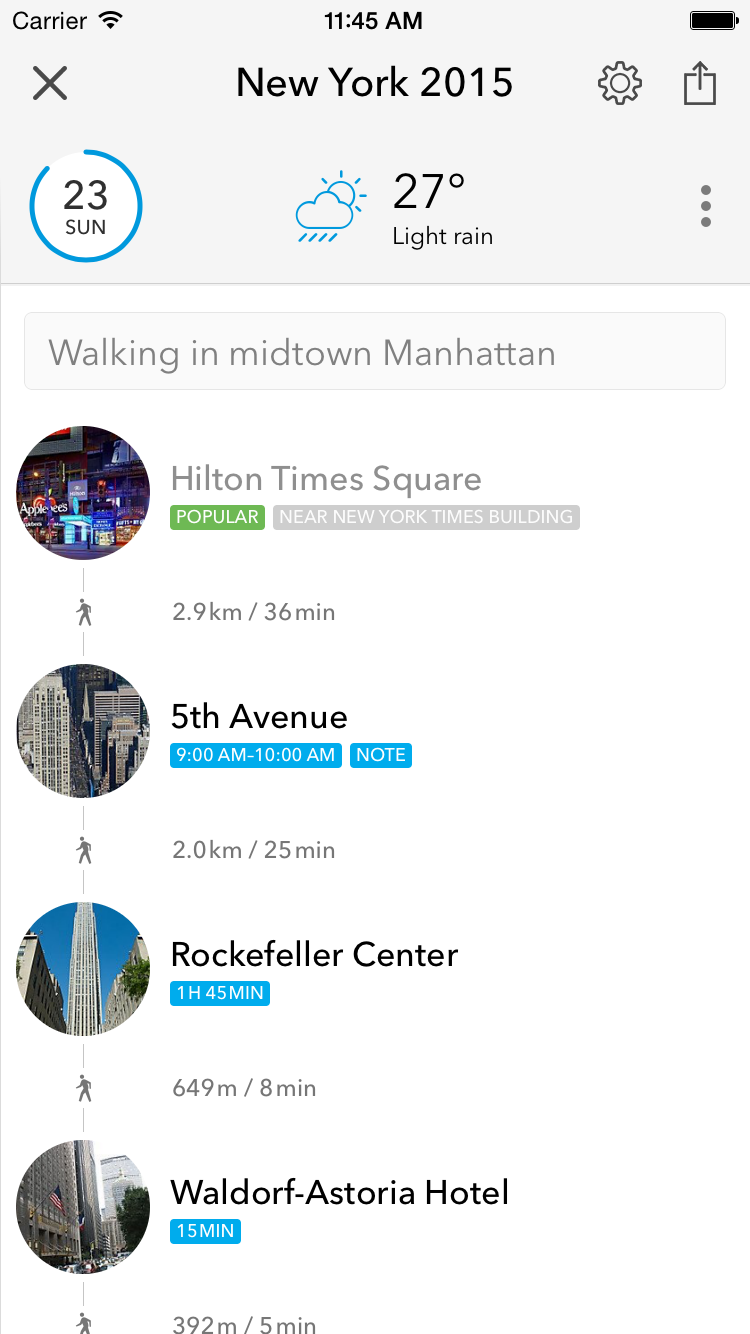Open Hilton Times Square details
The width and height of the screenshot is (750, 1334).
point(326,480)
